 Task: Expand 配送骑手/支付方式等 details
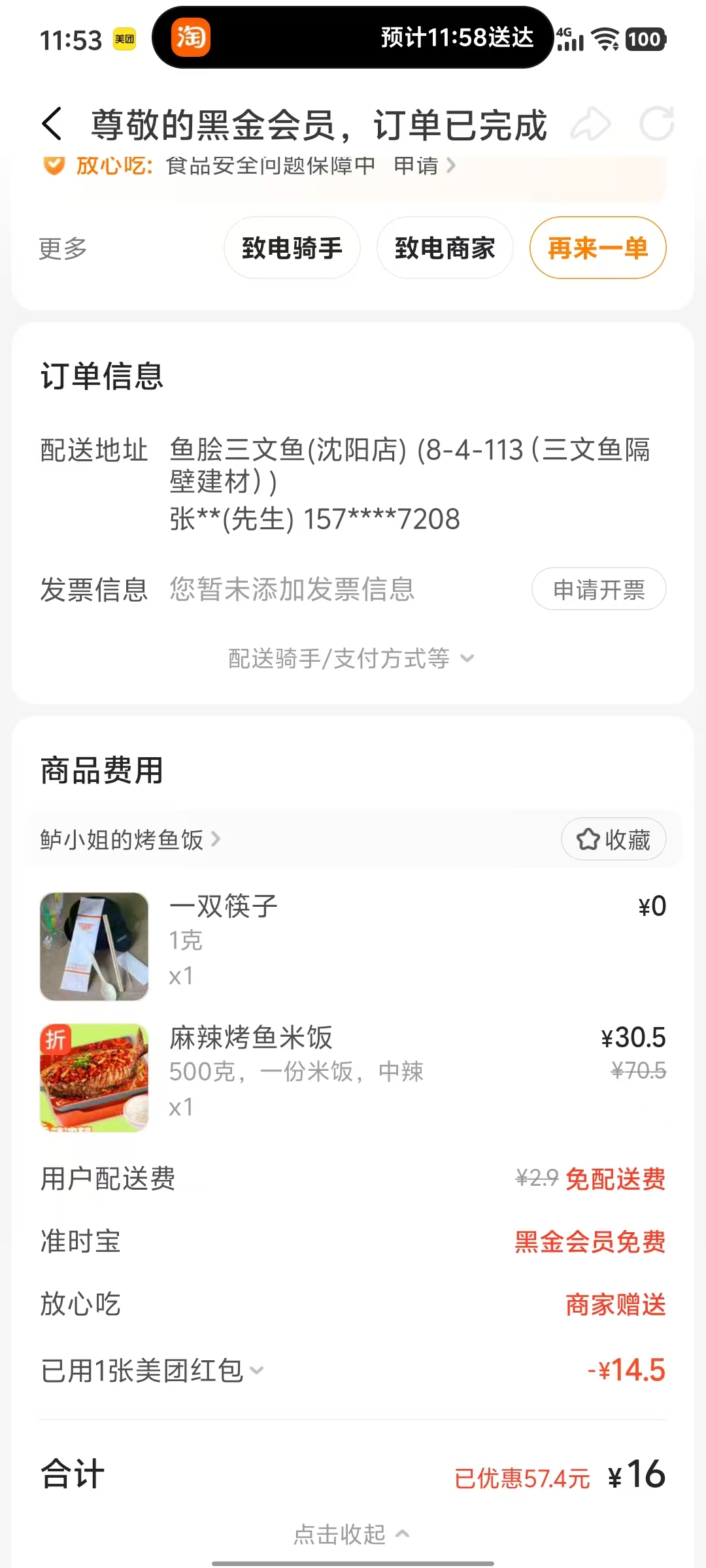351,659
